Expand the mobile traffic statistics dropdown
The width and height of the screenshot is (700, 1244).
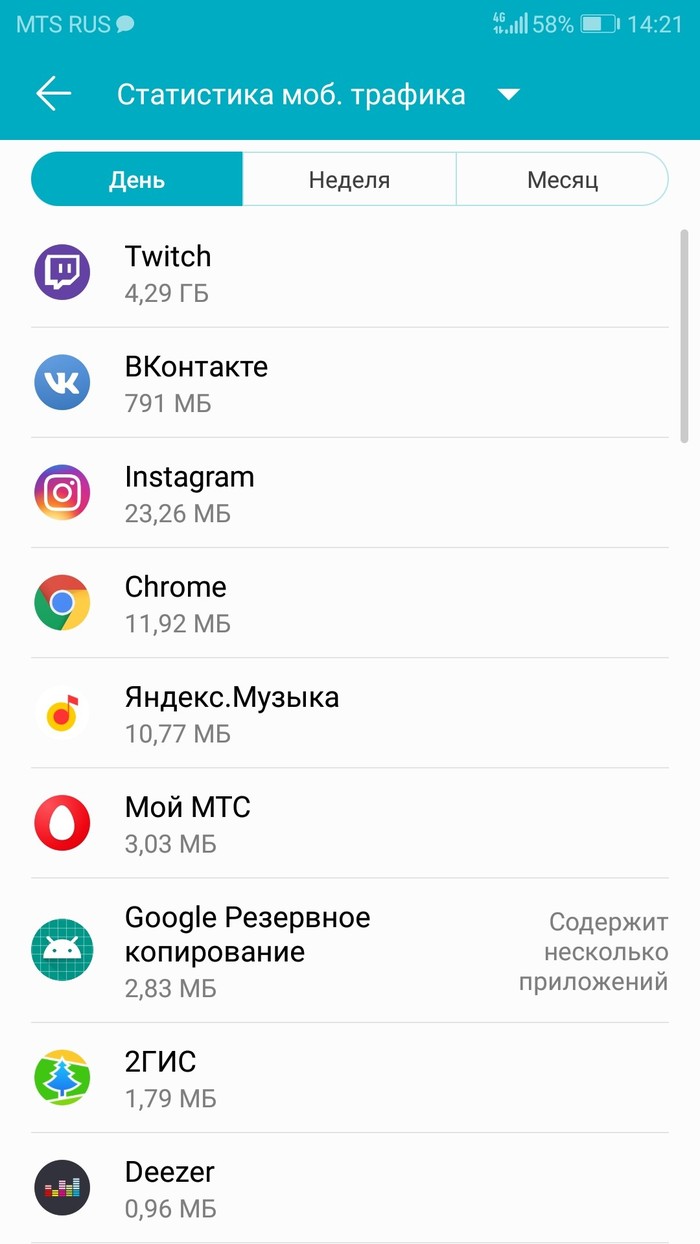[x=508, y=95]
